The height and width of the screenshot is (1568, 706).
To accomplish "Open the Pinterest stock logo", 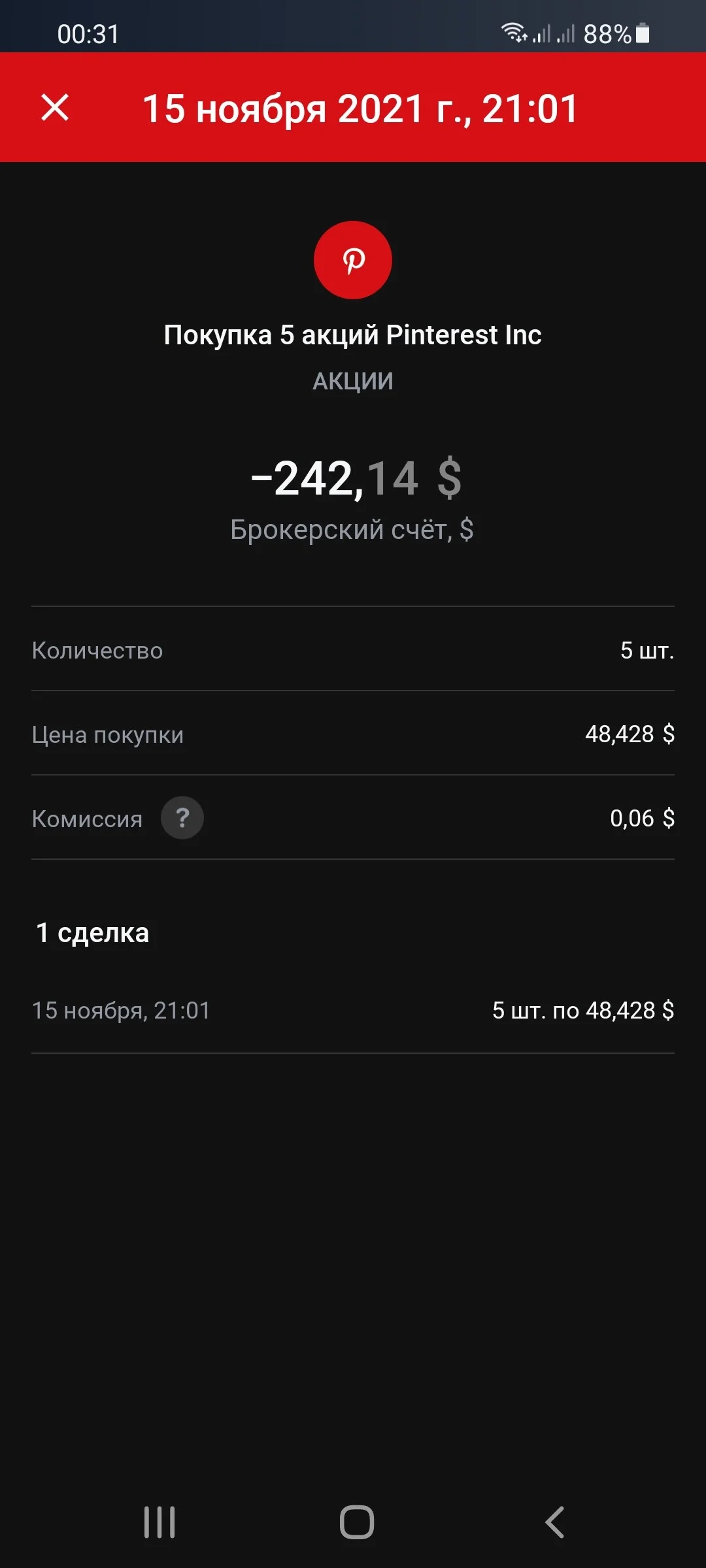I will (353, 260).
